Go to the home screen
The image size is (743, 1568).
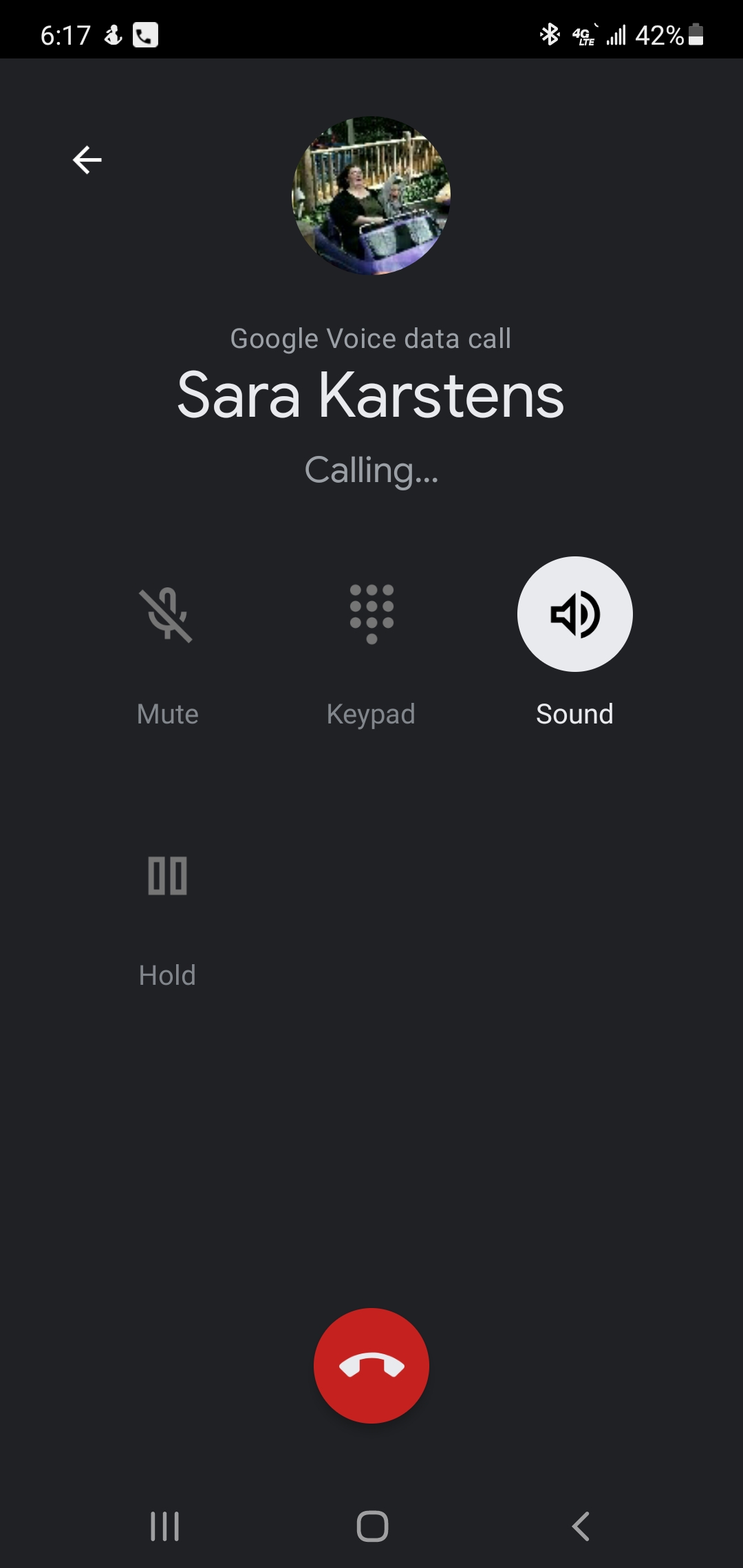pyautogui.click(x=372, y=1527)
